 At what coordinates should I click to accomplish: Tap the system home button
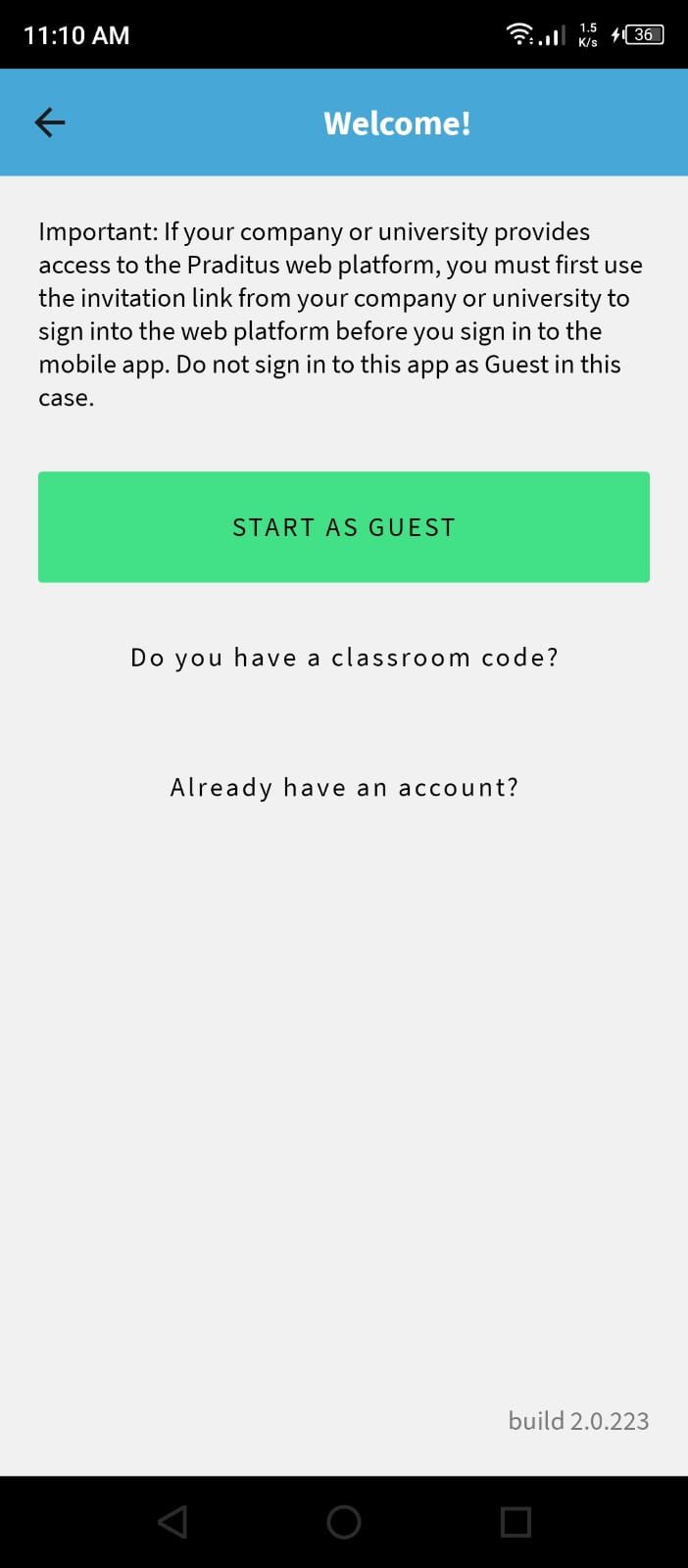(x=344, y=1522)
